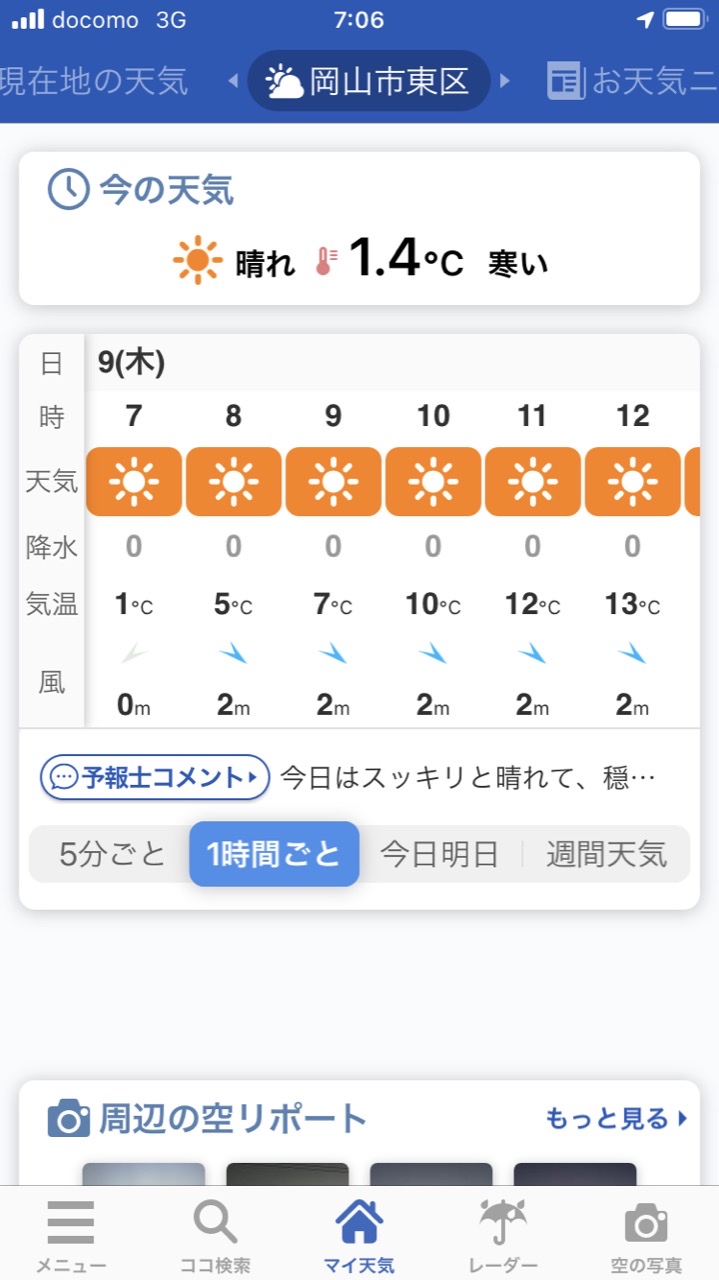Image resolution: width=719 pixels, height=1280 pixels.
Task: Tap the left arrow before 岡山市東区
Action: 233,81
